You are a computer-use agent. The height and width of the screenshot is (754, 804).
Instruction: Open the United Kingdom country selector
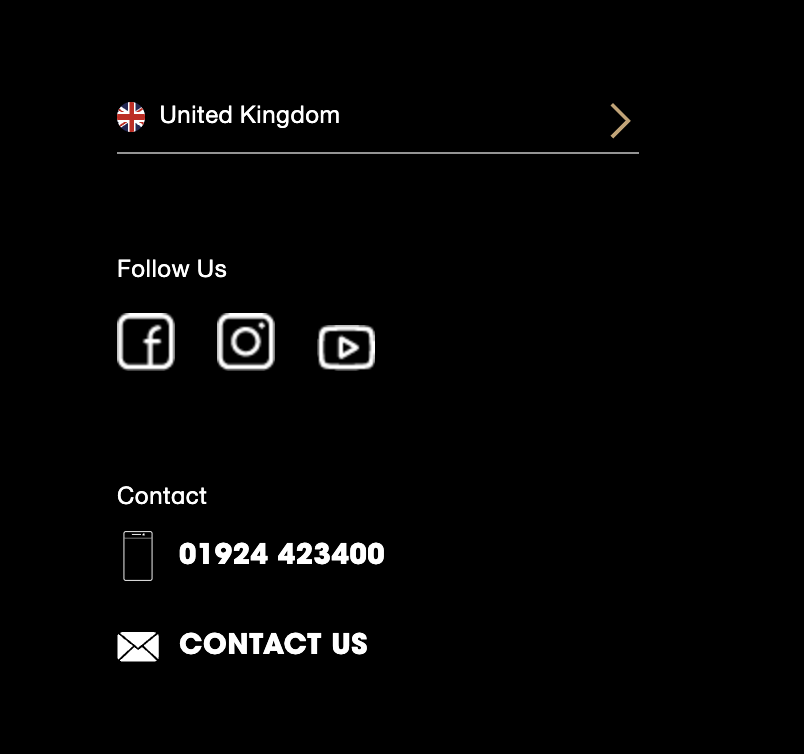coord(376,118)
